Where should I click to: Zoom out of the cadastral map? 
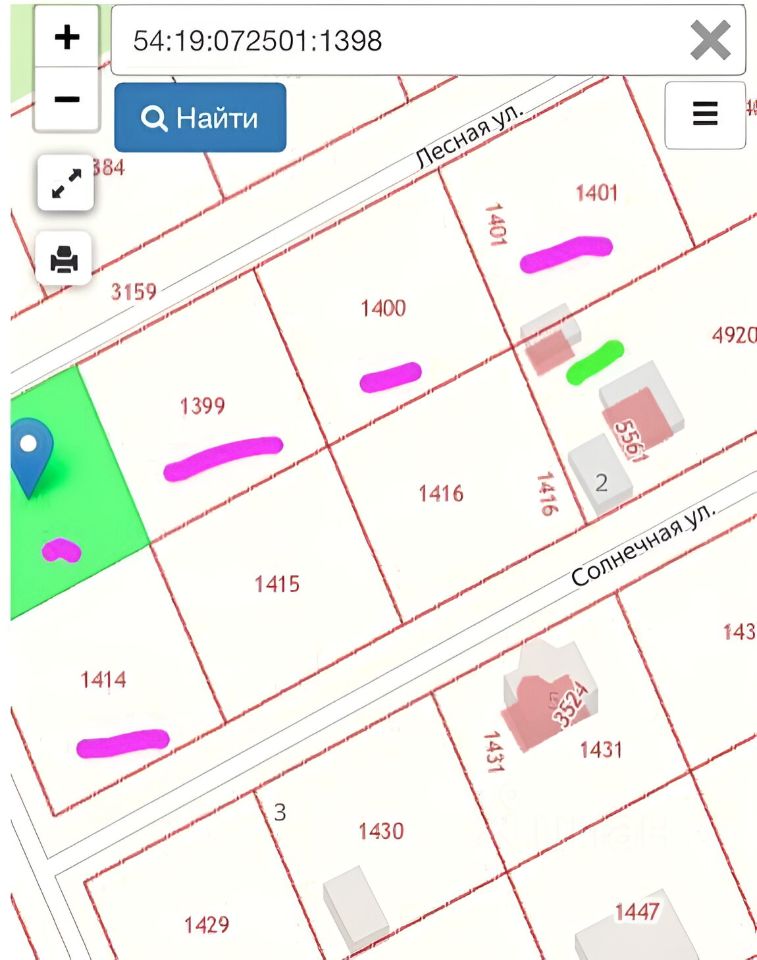pyautogui.click(x=66, y=99)
